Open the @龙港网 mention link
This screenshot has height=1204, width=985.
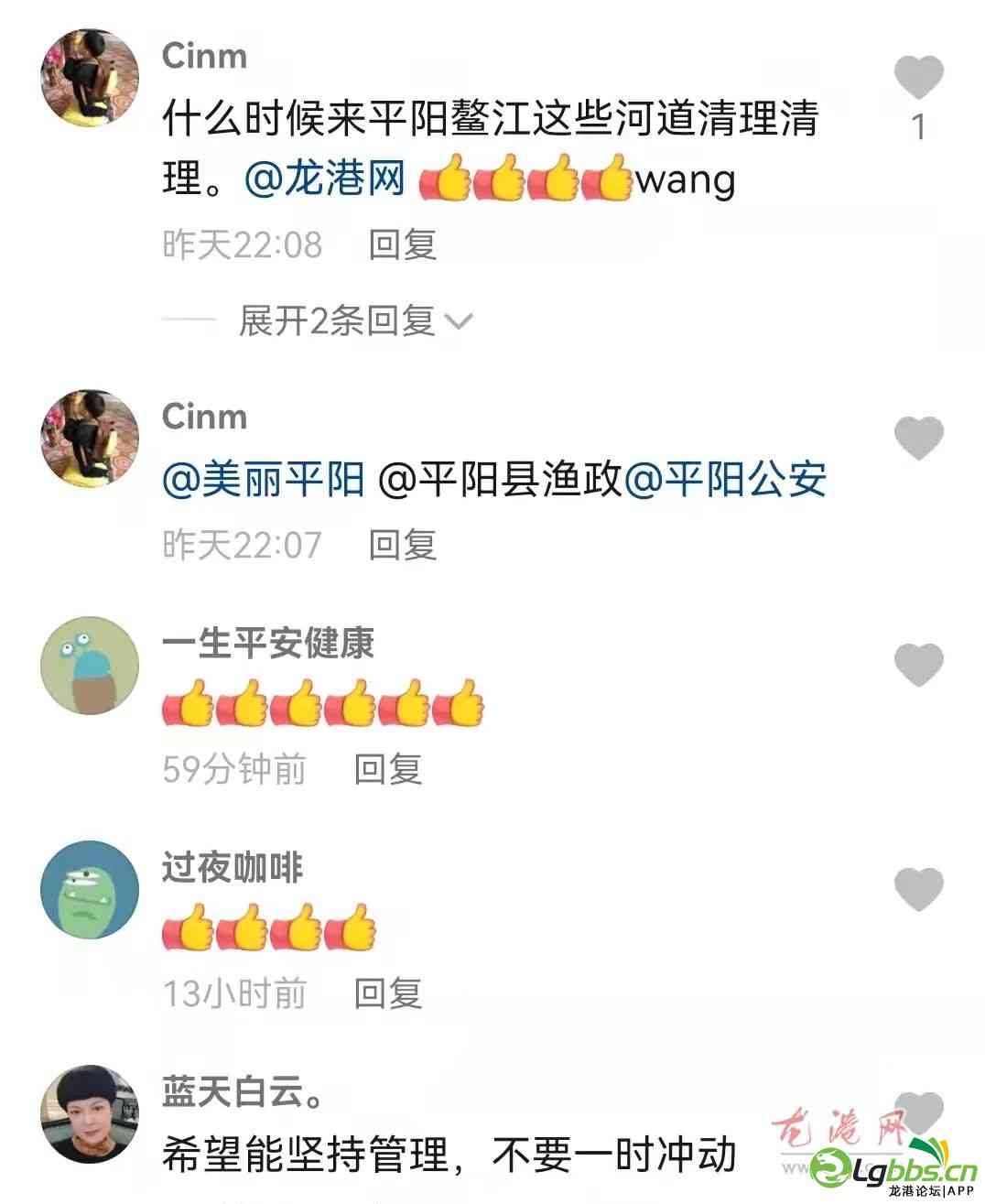[325, 178]
